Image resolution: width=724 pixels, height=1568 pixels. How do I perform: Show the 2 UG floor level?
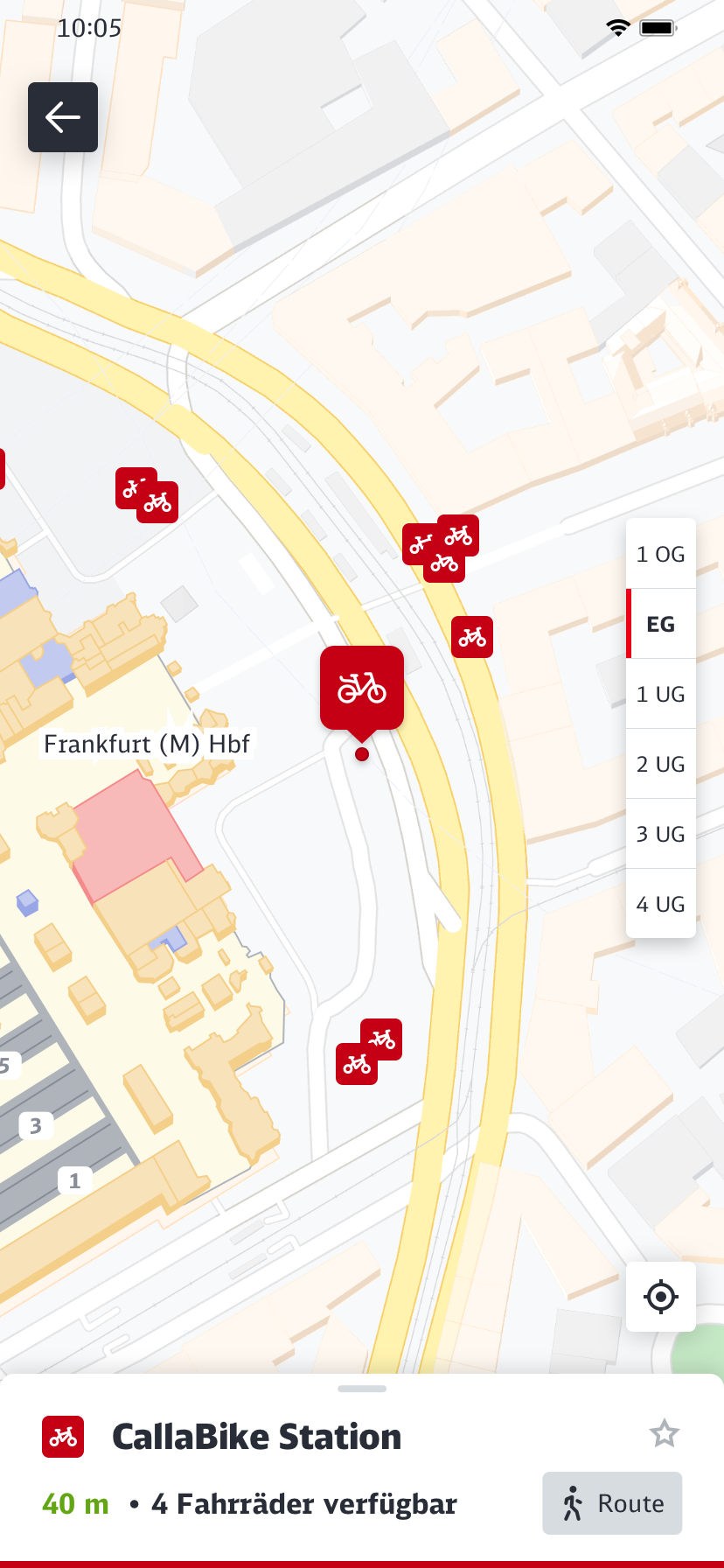click(661, 764)
